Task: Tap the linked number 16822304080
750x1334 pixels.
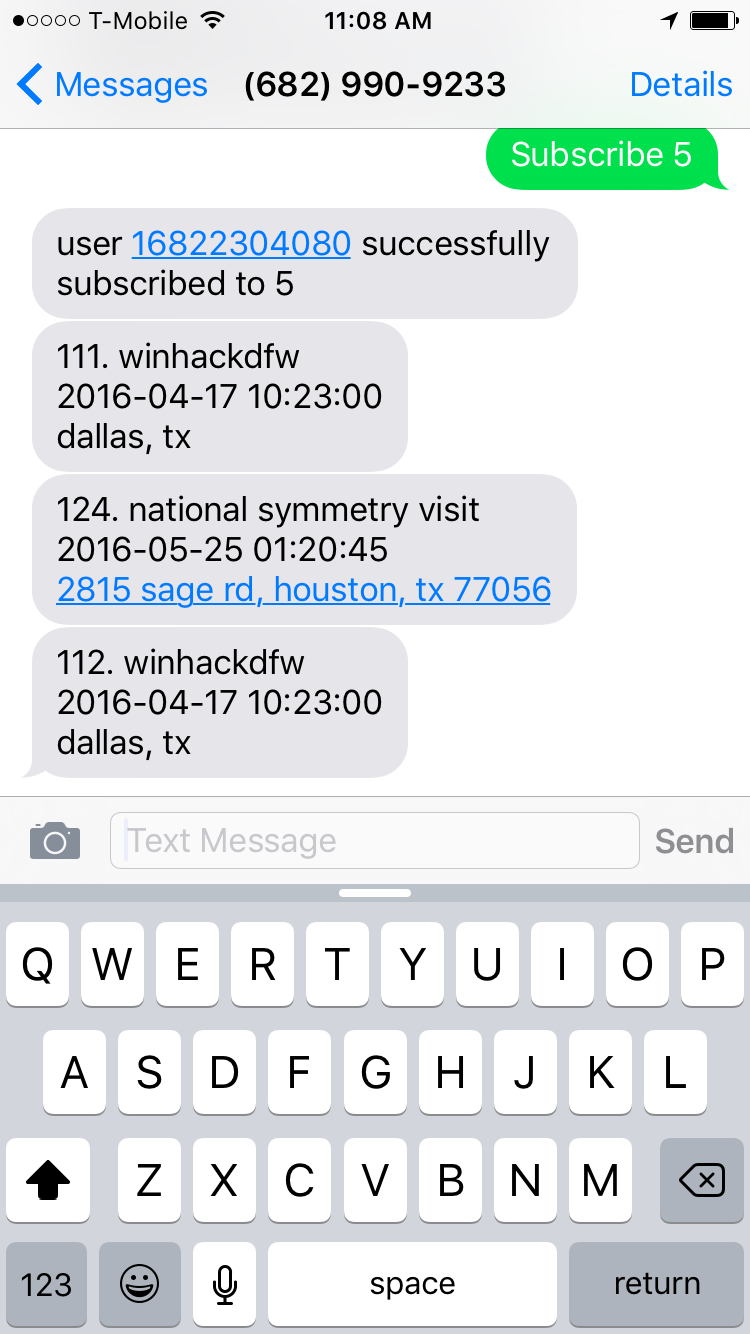Action: 241,244
